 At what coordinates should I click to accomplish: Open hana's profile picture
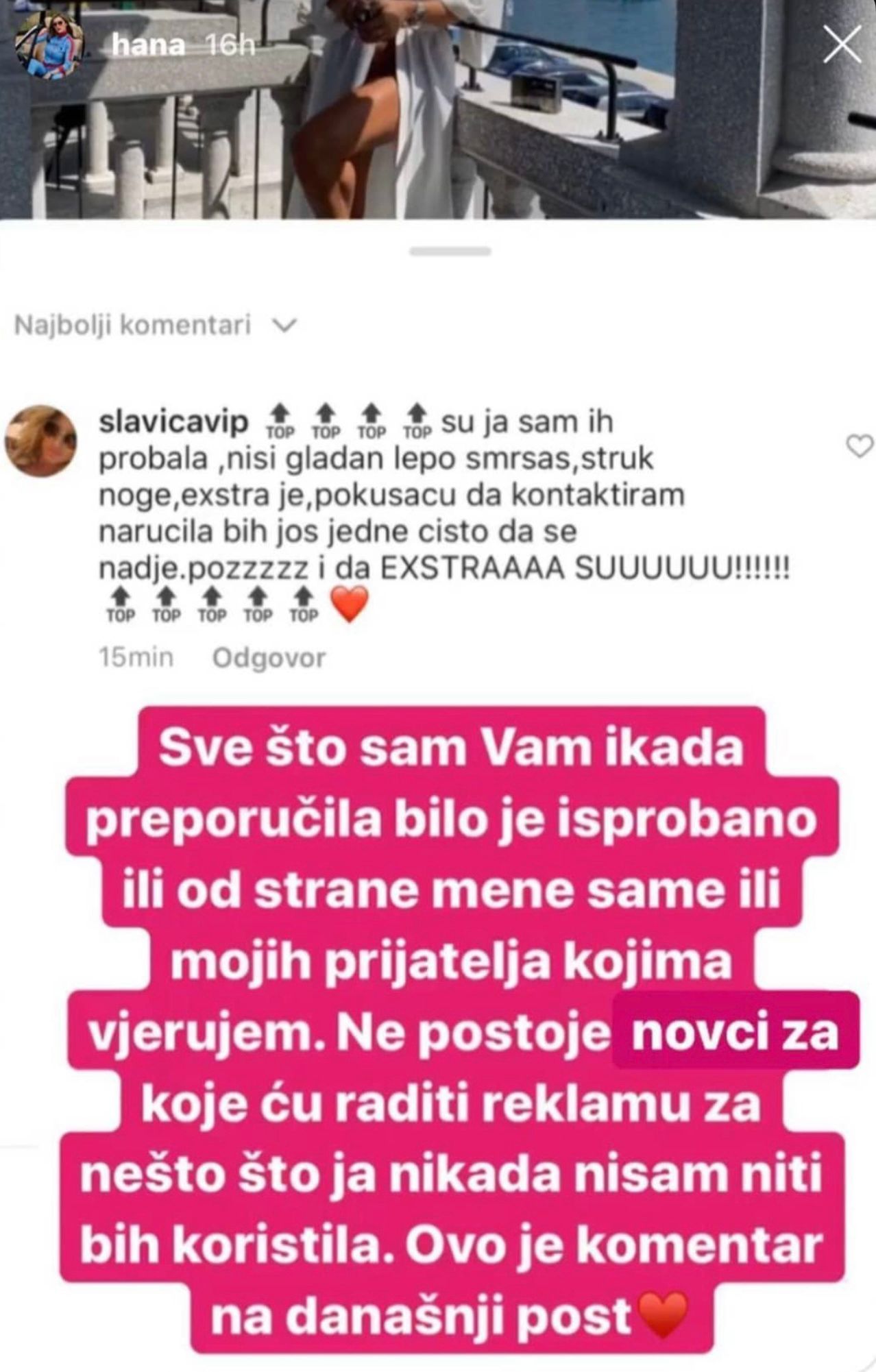(49, 45)
